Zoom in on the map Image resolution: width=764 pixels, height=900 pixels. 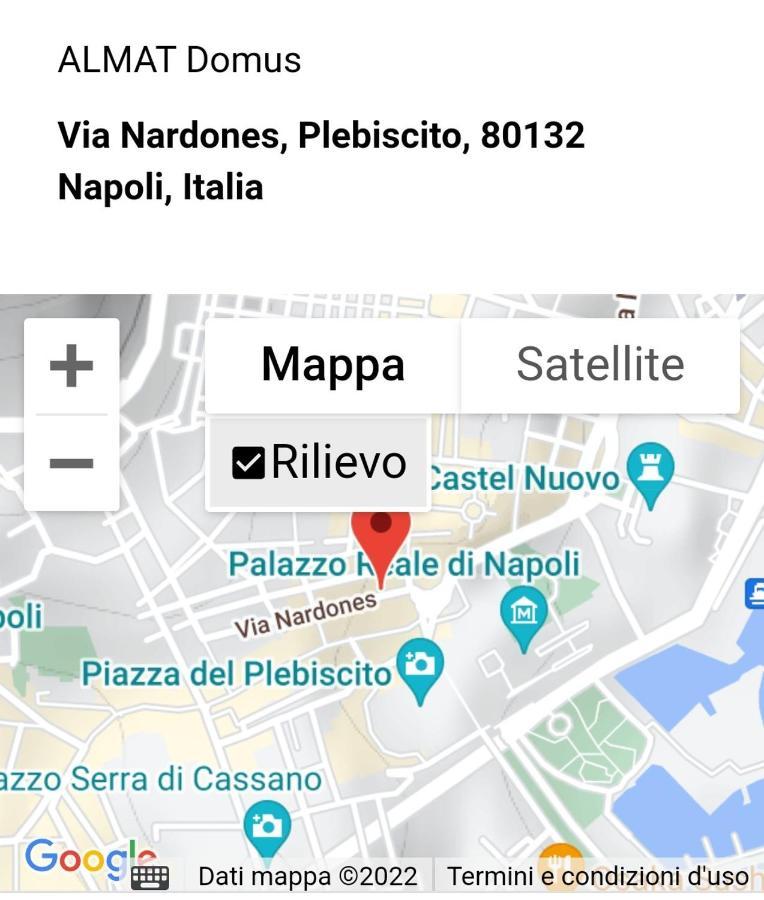click(71, 366)
